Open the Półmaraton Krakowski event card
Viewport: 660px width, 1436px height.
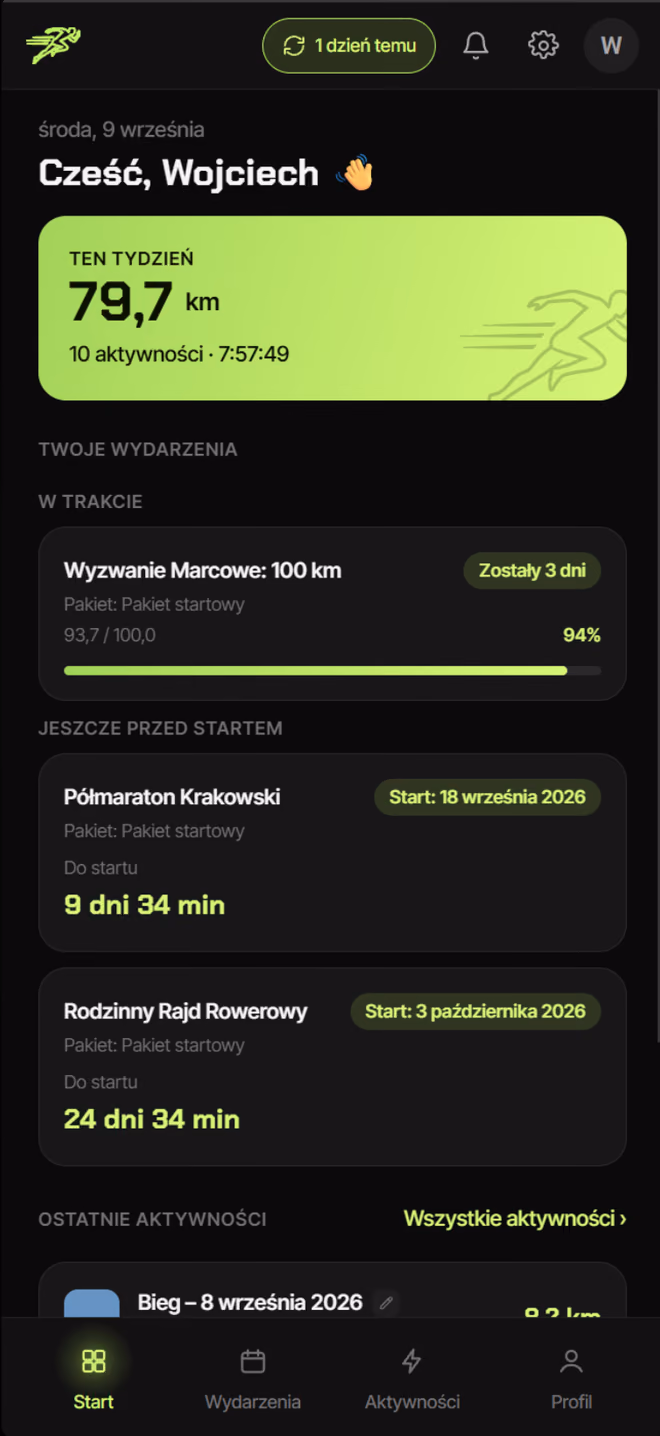click(332, 852)
